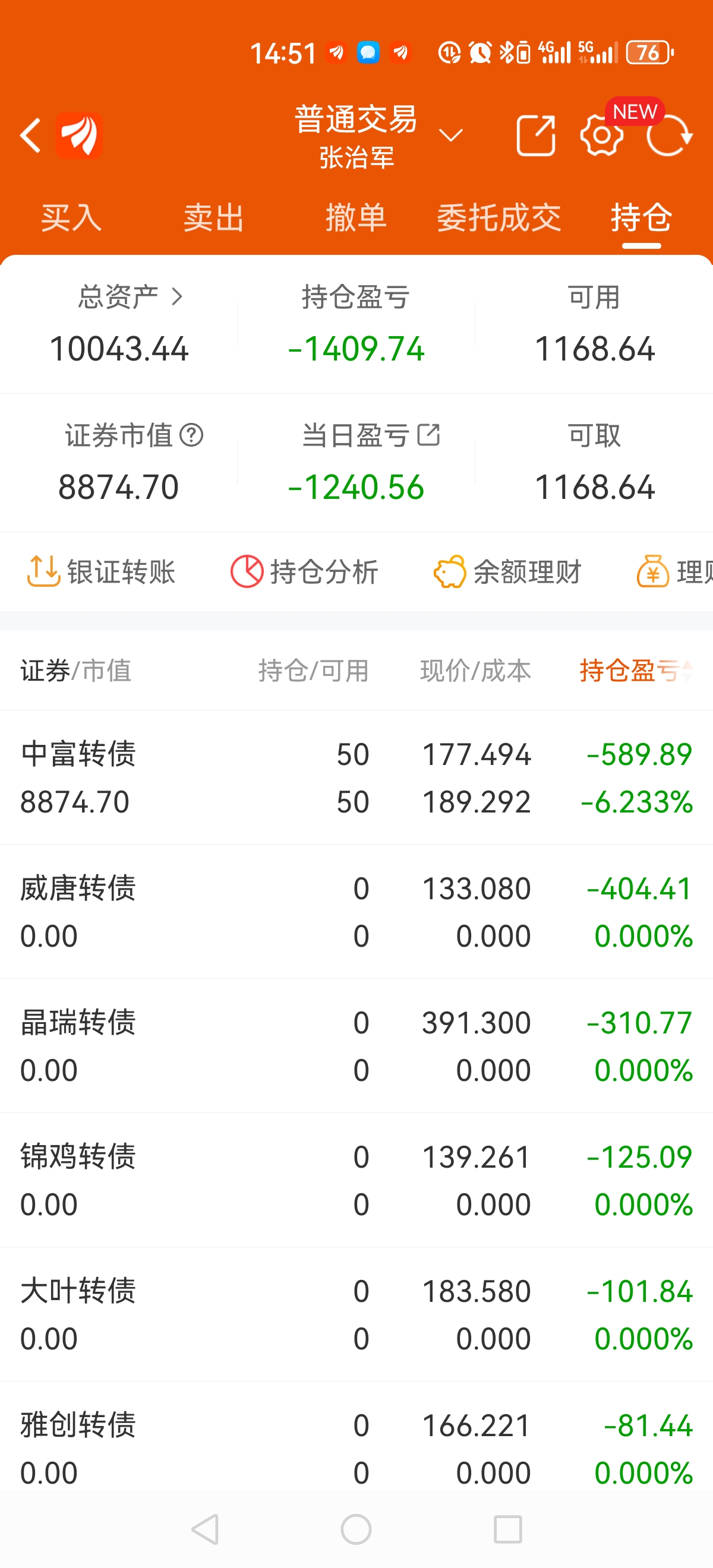Go back with the top-left arrow

click(x=30, y=135)
